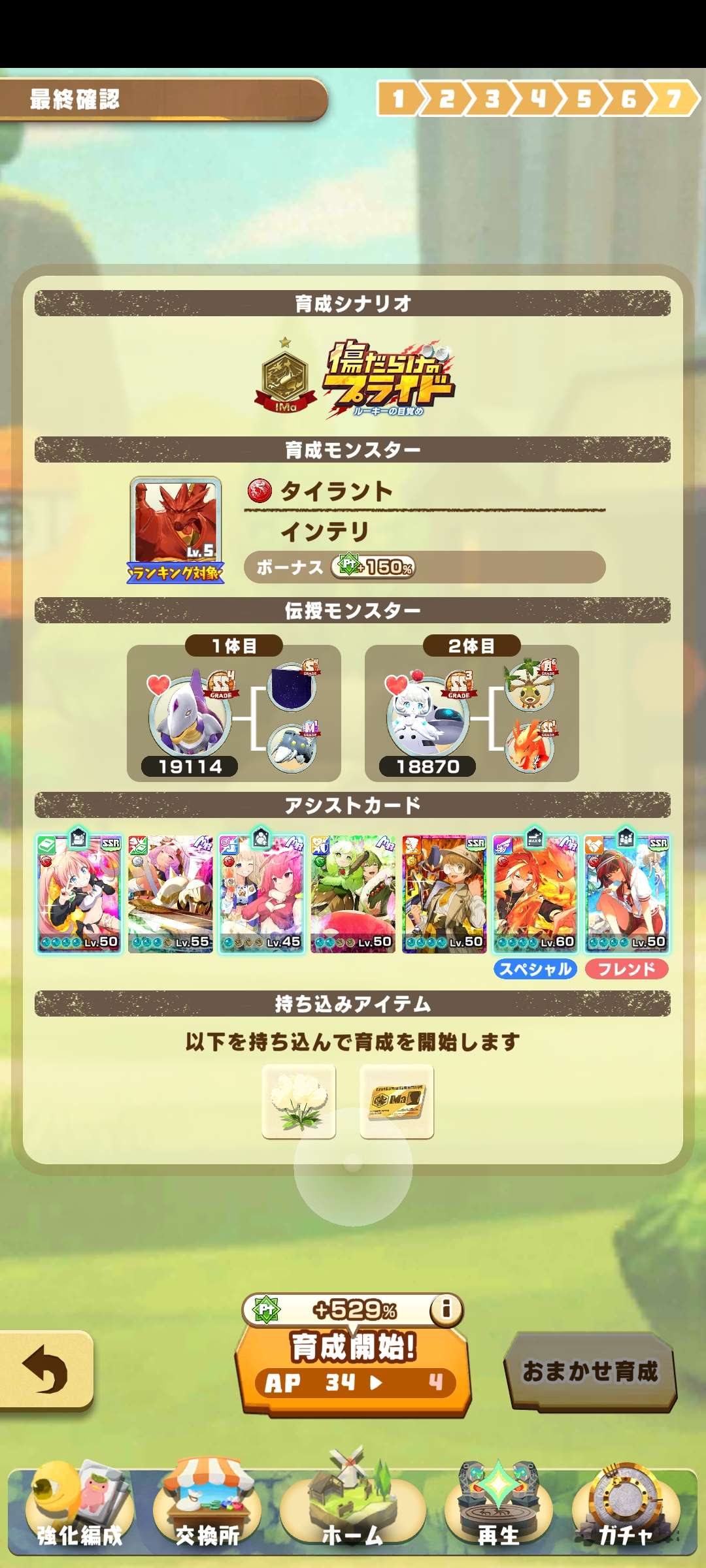Open the second inheritance monster scored 18870
The width and height of the screenshot is (706, 1568).
(x=428, y=715)
